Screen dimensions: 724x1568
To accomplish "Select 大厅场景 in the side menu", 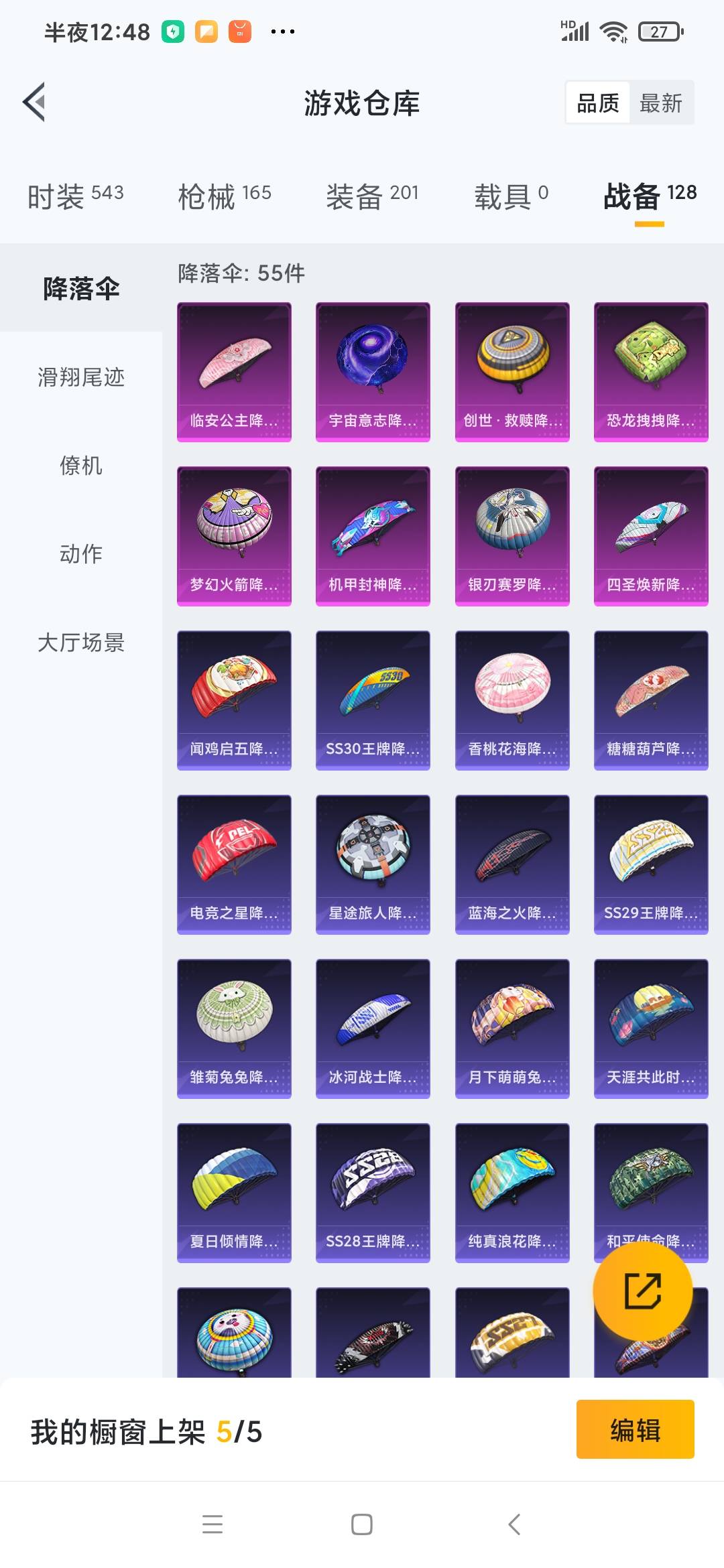I will coord(81,642).
